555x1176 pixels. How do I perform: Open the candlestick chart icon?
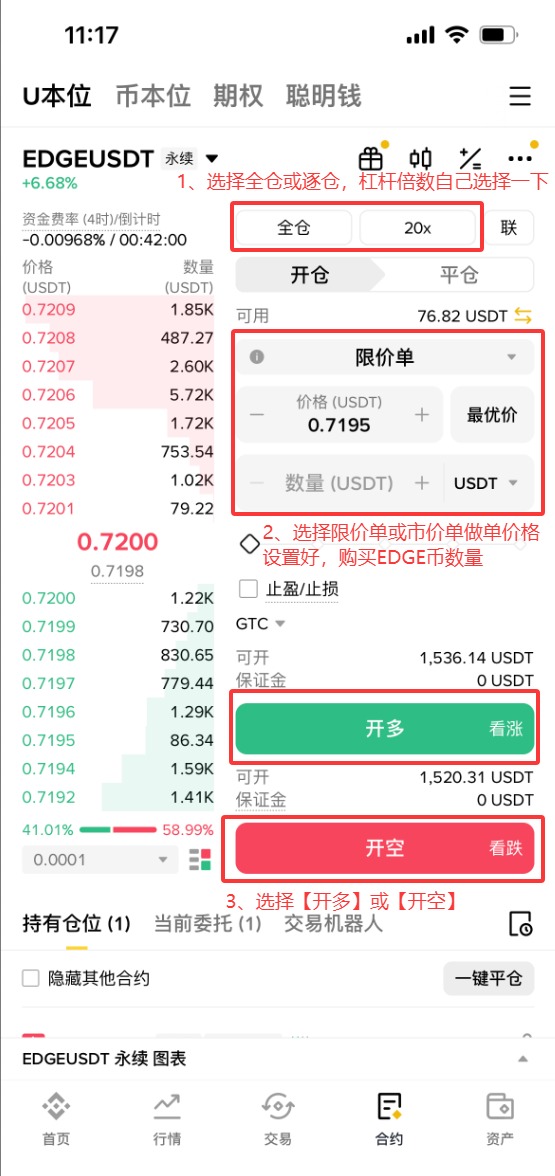pos(420,158)
